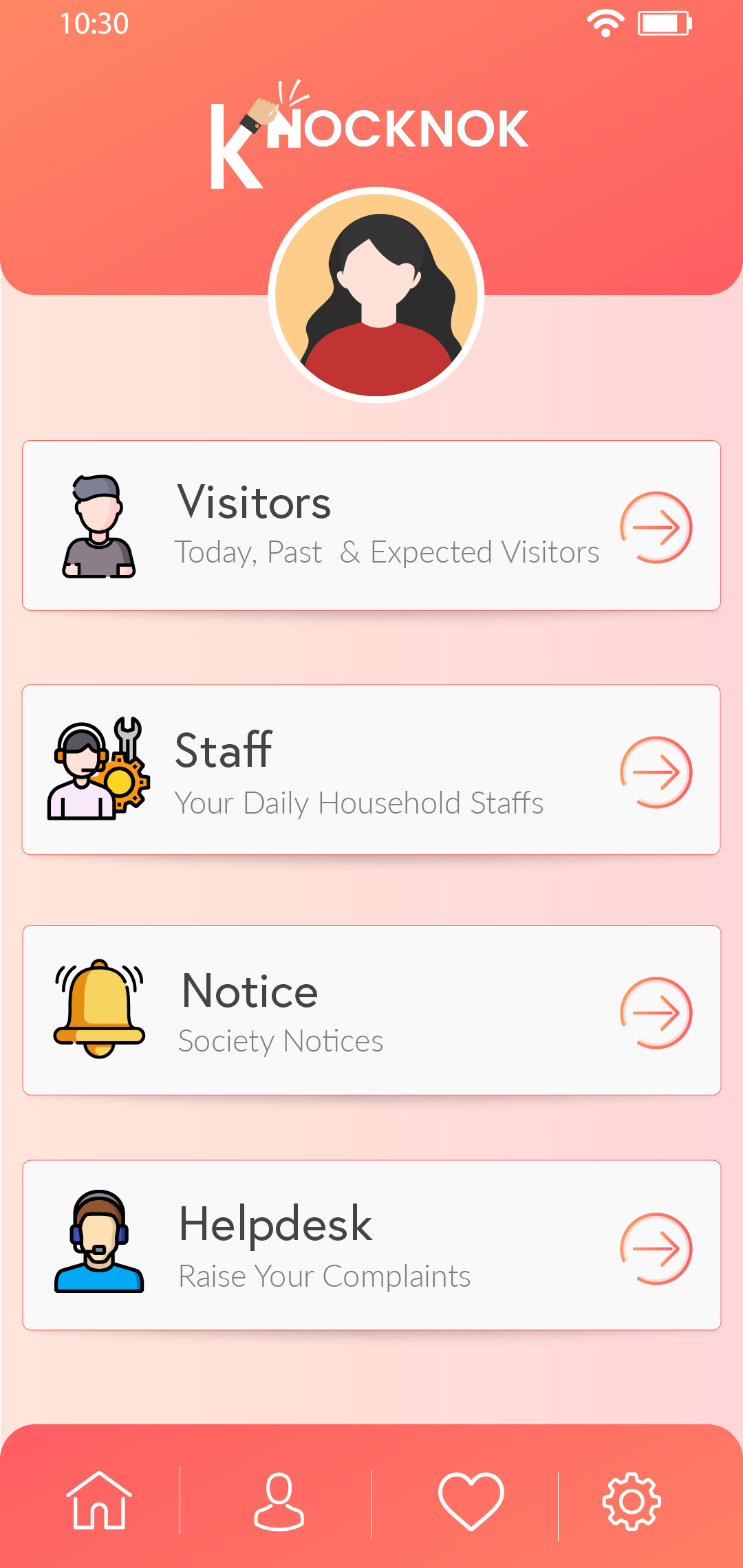
Task: Open settings gear tab
Action: coord(632,1501)
